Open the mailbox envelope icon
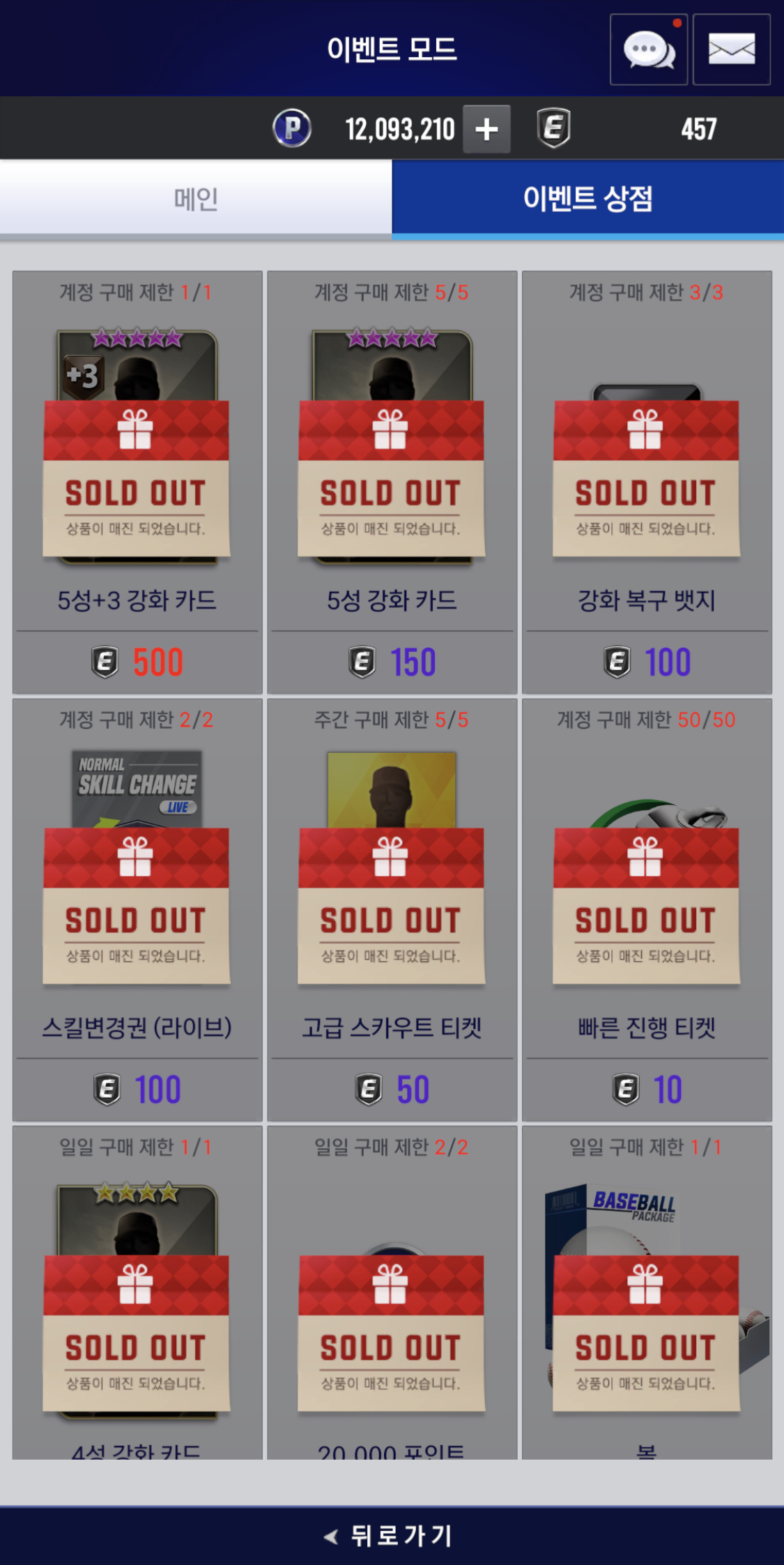 [732, 49]
